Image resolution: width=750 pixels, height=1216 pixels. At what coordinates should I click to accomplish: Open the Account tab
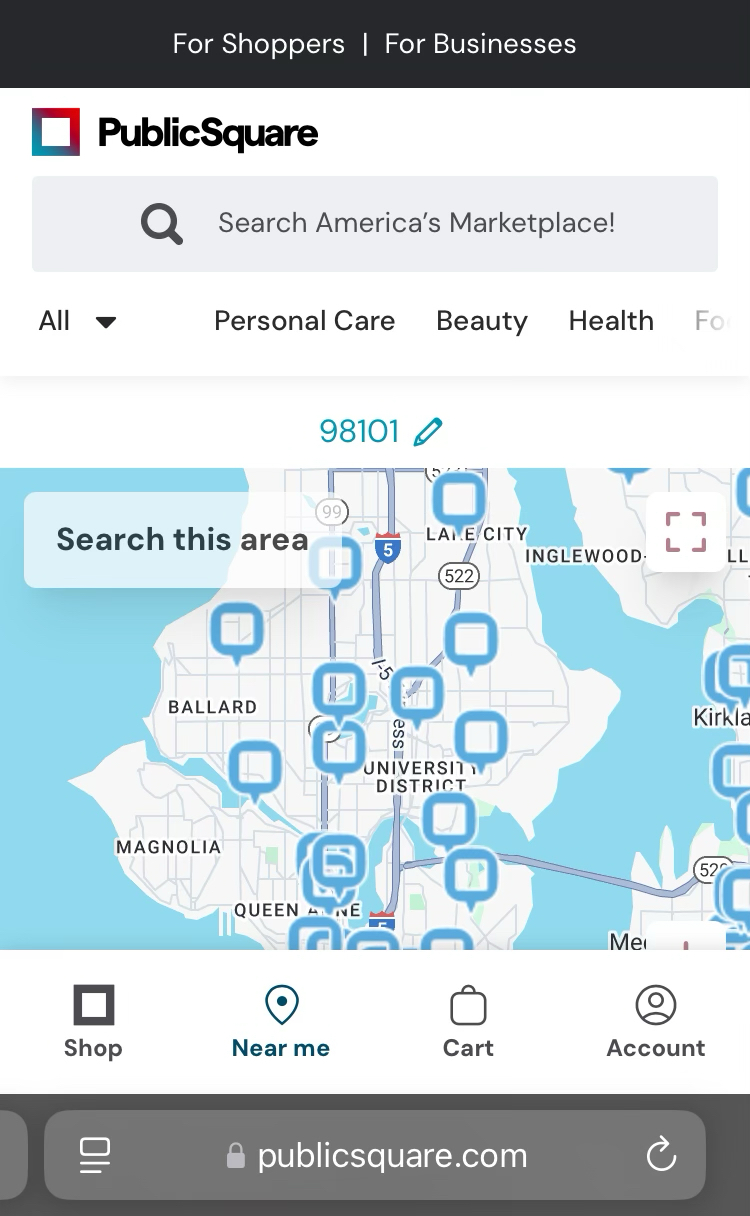pyautogui.click(x=655, y=1020)
